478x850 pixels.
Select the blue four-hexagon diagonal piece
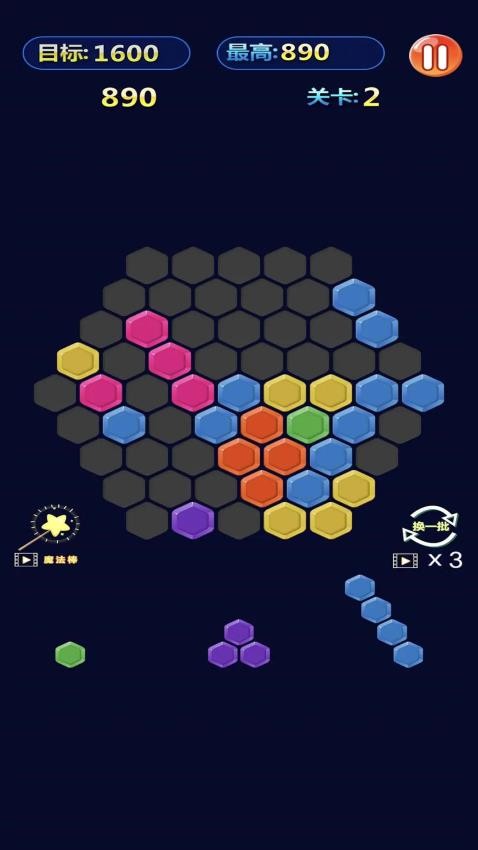click(x=384, y=621)
